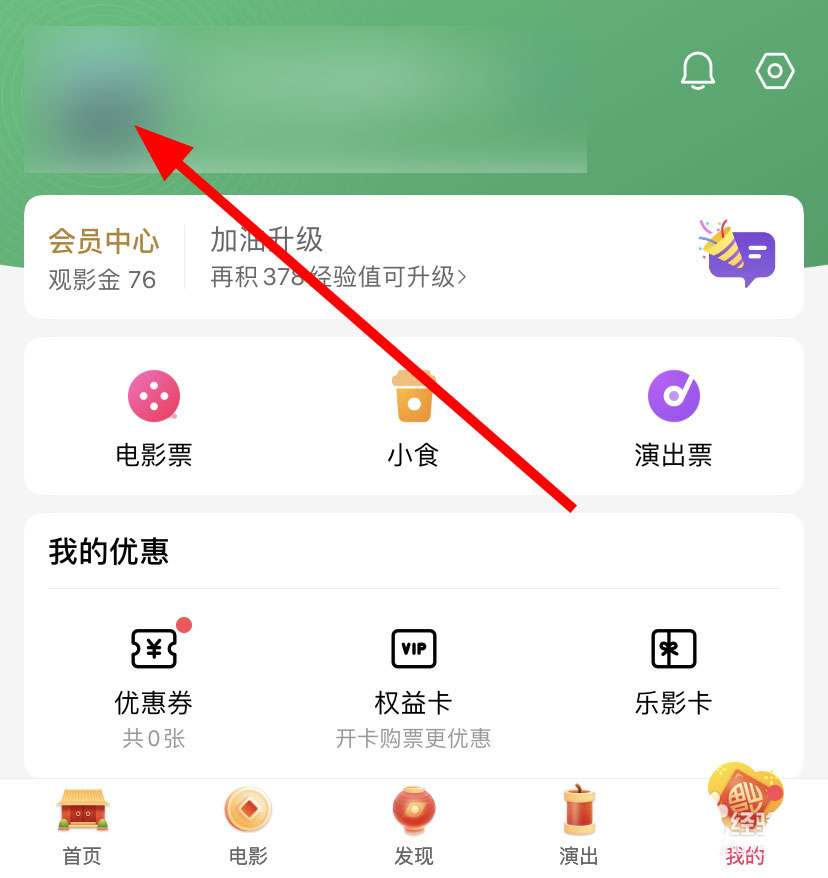Viewport: 828px width, 878px height.
Task: Select the 我的 profile tab
Action: [744, 826]
